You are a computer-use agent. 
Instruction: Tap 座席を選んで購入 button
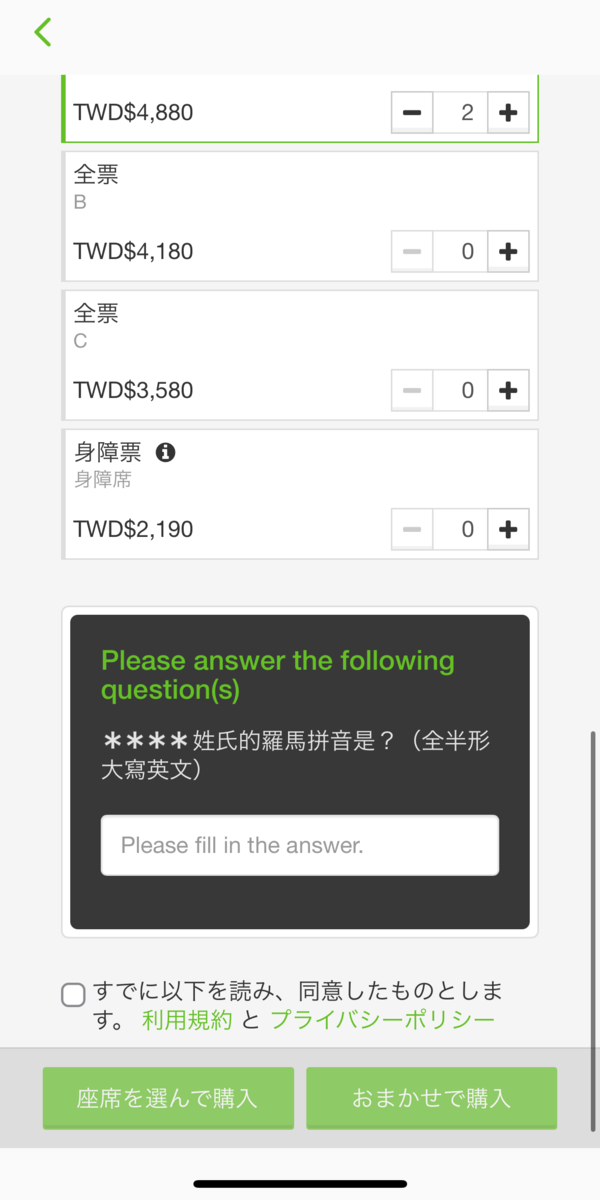click(168, 1098)
